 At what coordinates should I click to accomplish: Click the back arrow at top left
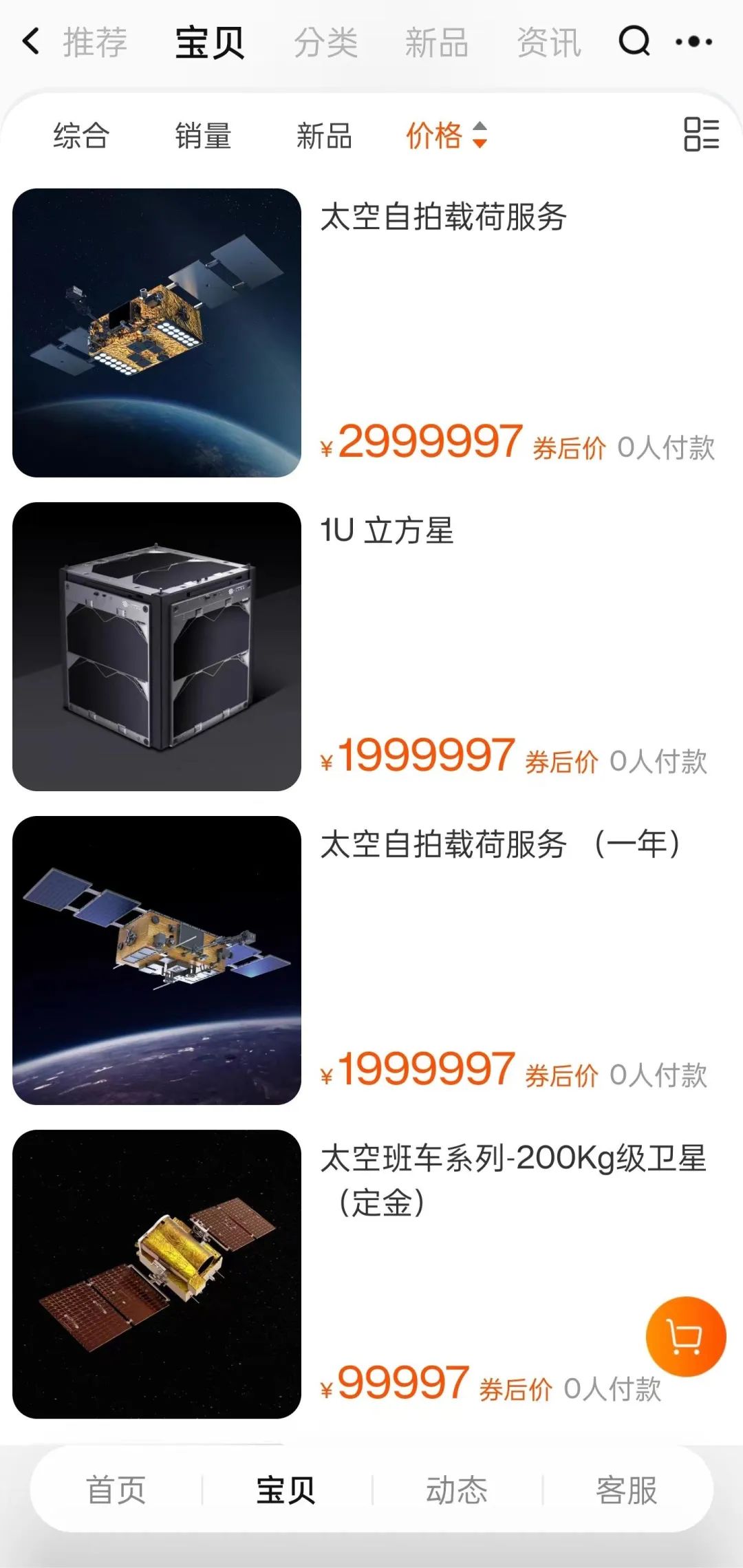[30, 41]
